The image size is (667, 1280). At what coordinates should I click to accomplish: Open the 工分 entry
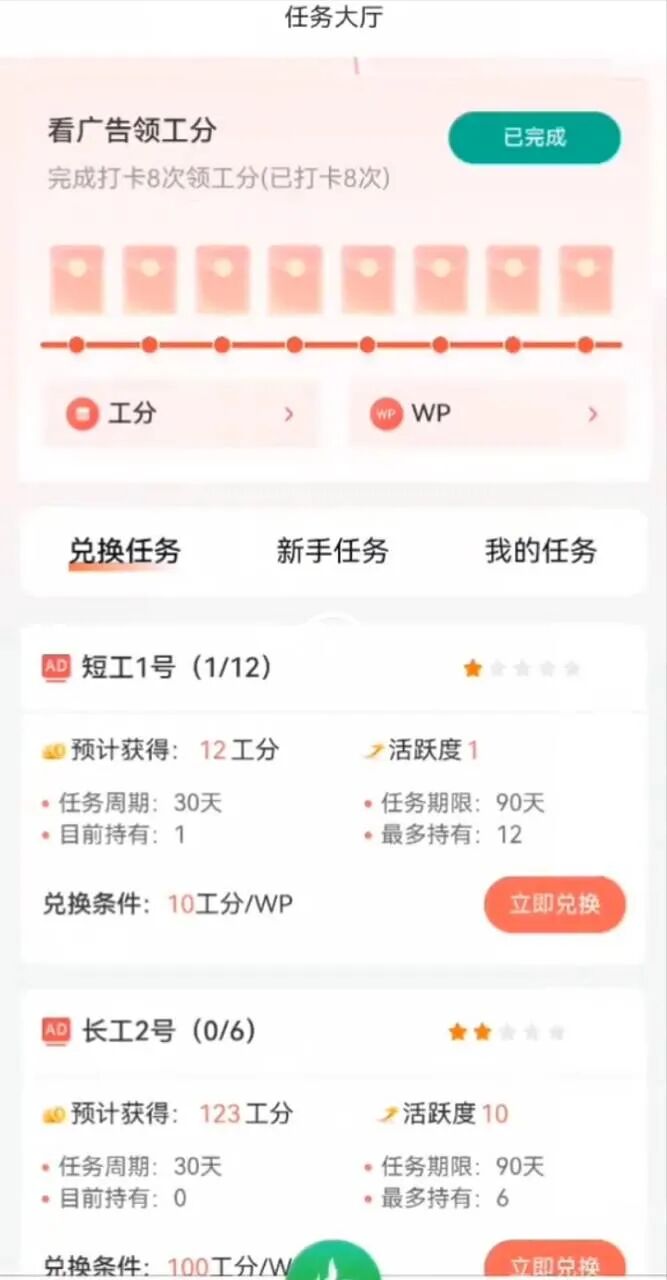click(180, 413)
